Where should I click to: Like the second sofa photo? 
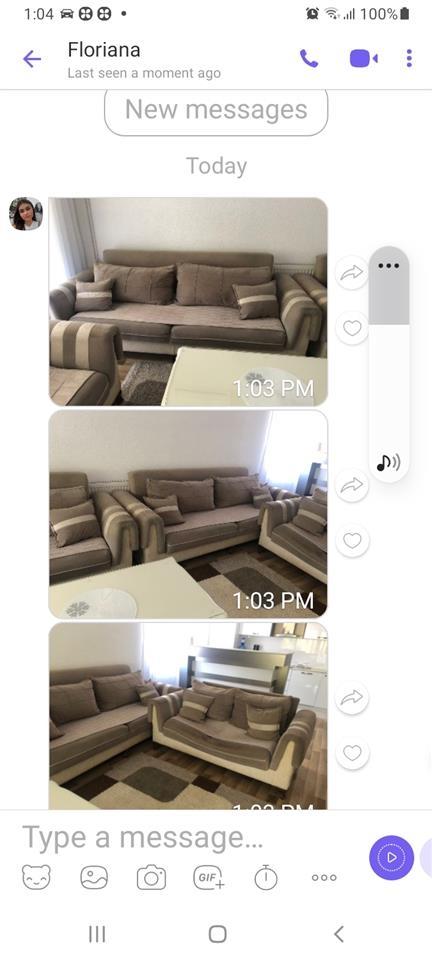(x=352, y=541)
